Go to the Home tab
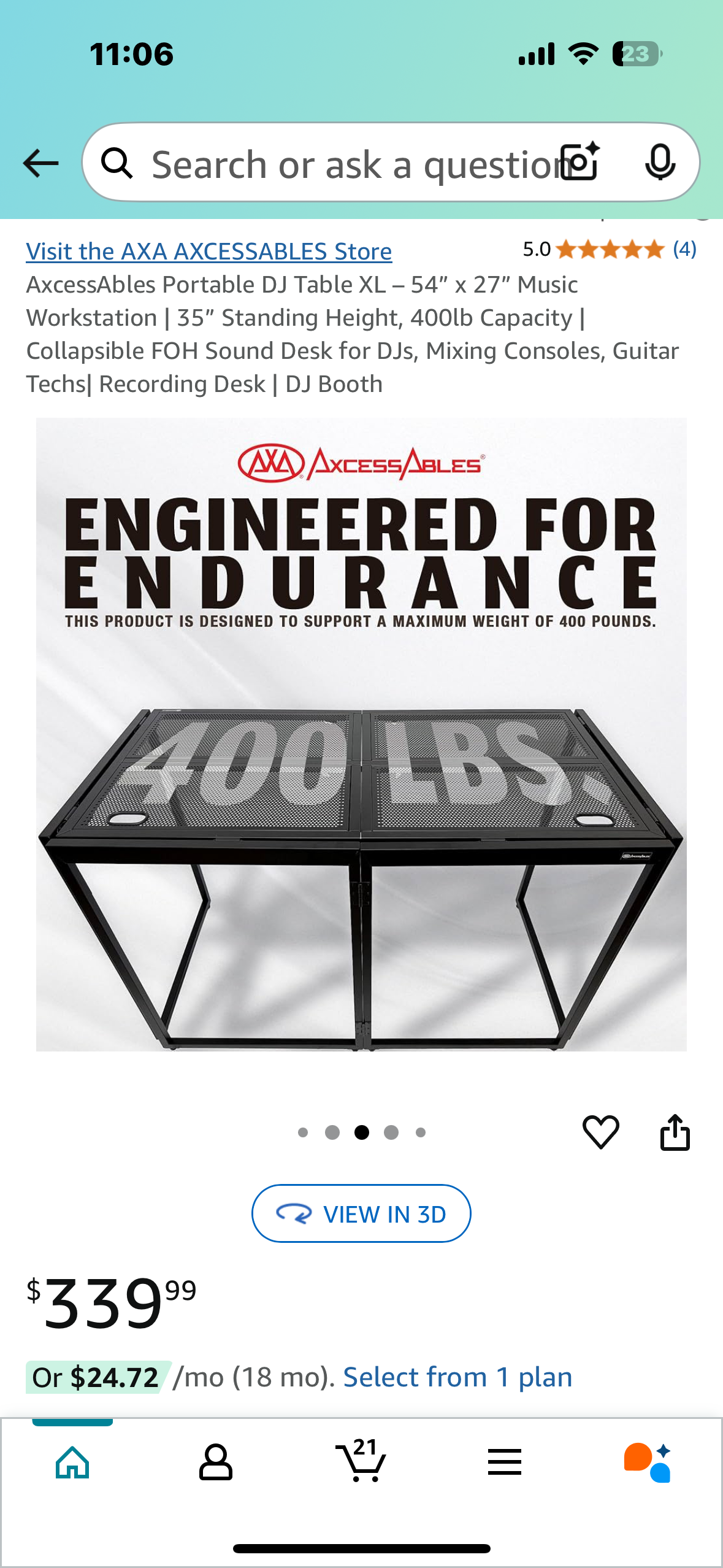This screenshot has width=723, height=1568. pos(72,1462)
